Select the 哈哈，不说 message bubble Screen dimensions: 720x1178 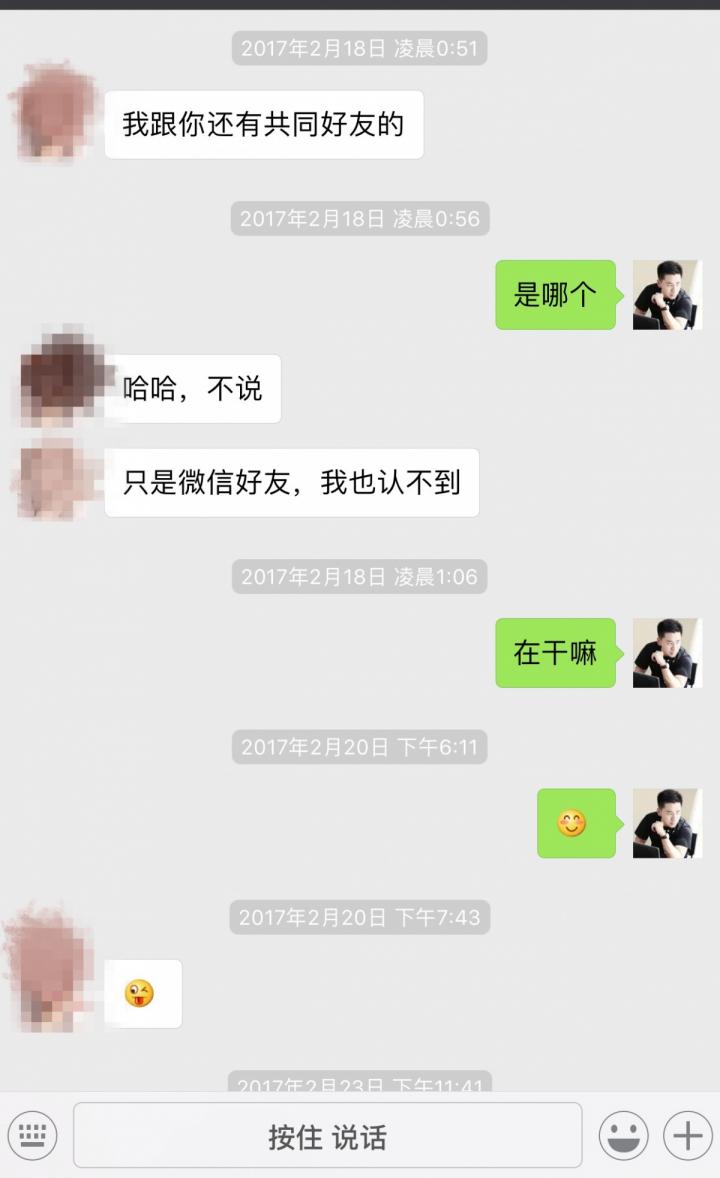(x=192, y=388)
